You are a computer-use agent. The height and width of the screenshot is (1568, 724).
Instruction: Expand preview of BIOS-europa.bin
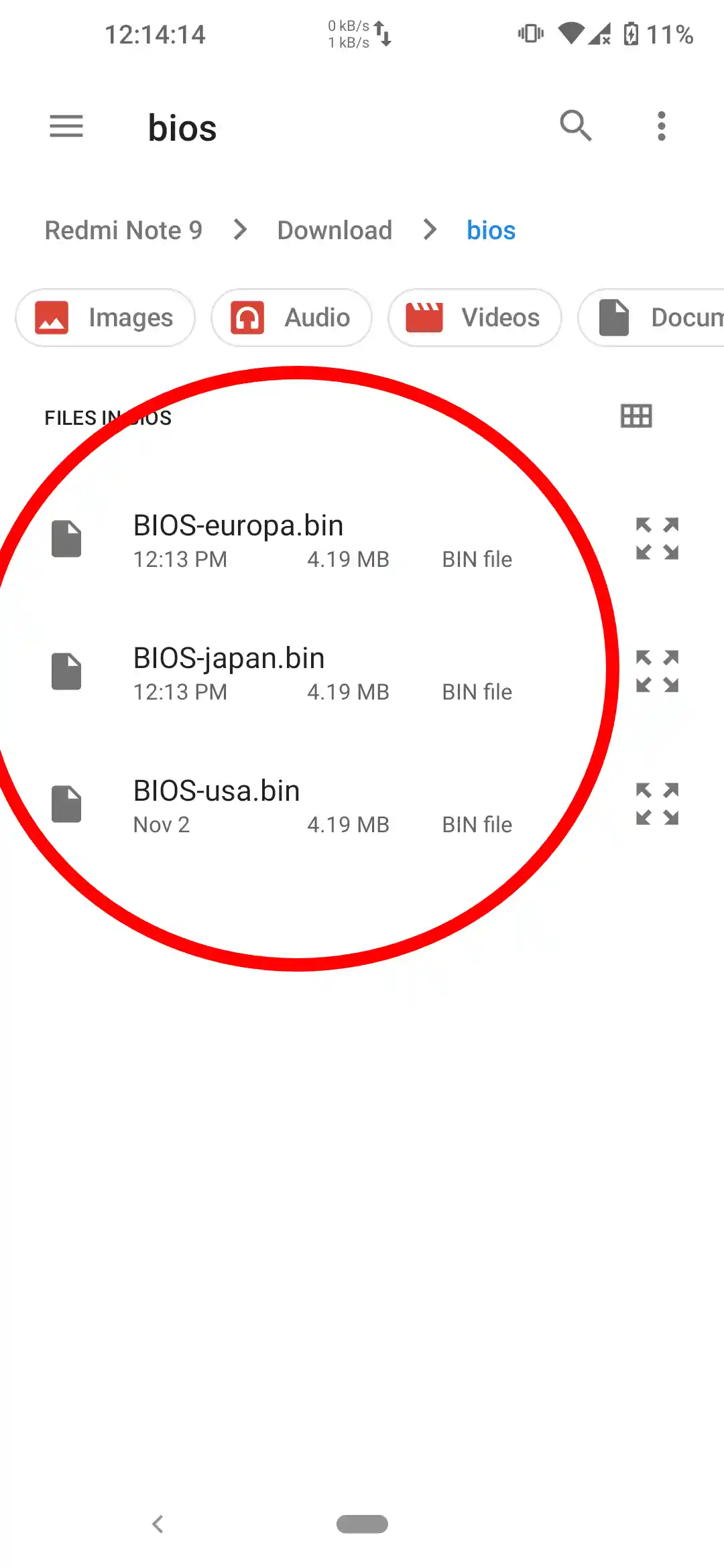pos(657,539)
